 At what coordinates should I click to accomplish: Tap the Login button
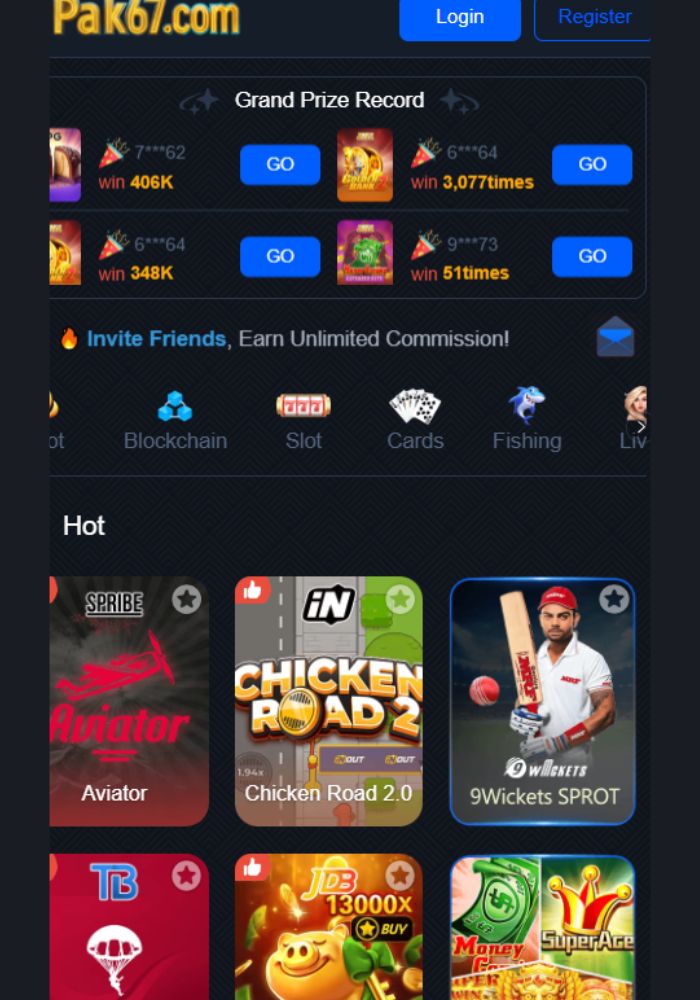459,17
